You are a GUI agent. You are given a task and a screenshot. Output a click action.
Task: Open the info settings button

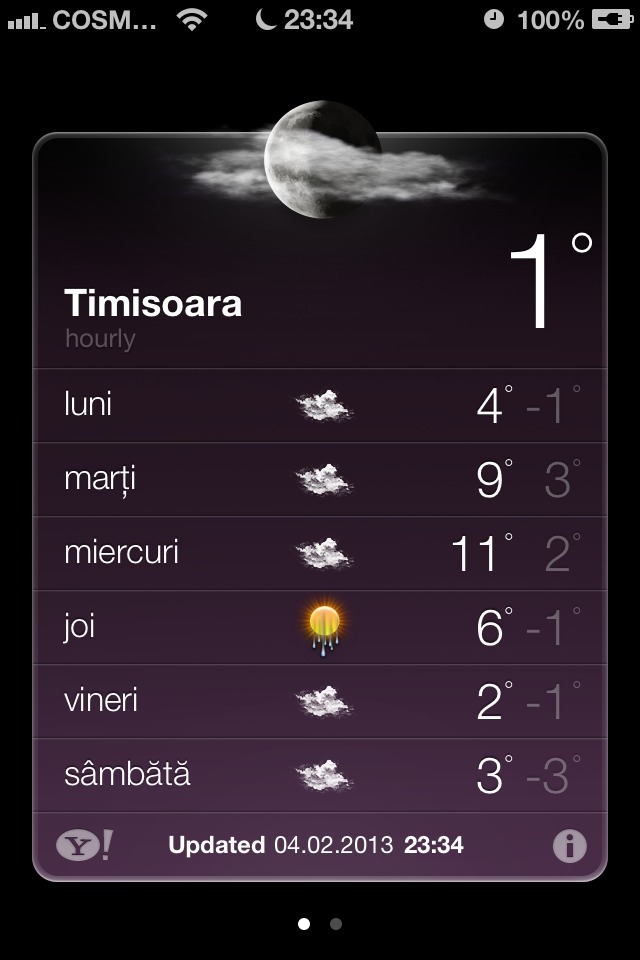point(569,846)
